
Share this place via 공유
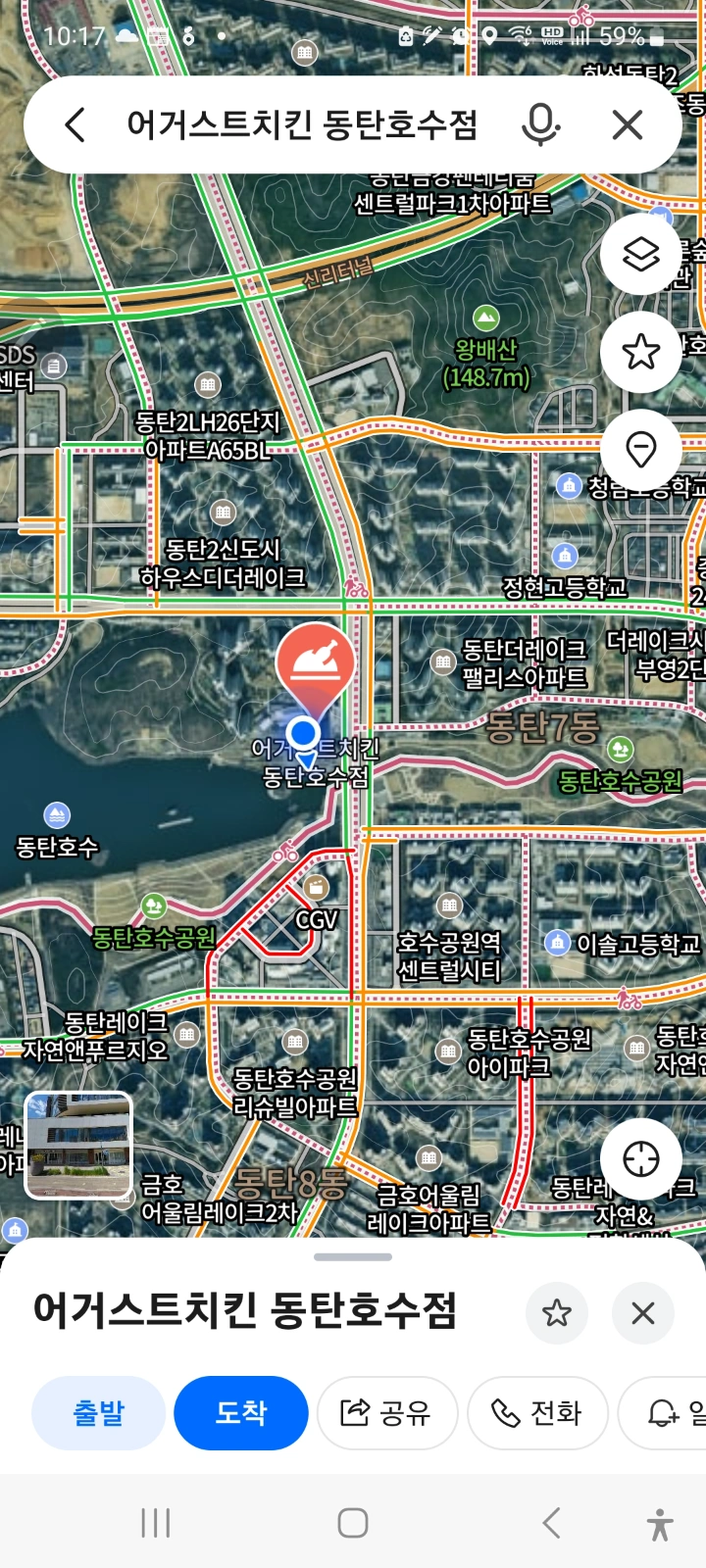pos(387,1412)
